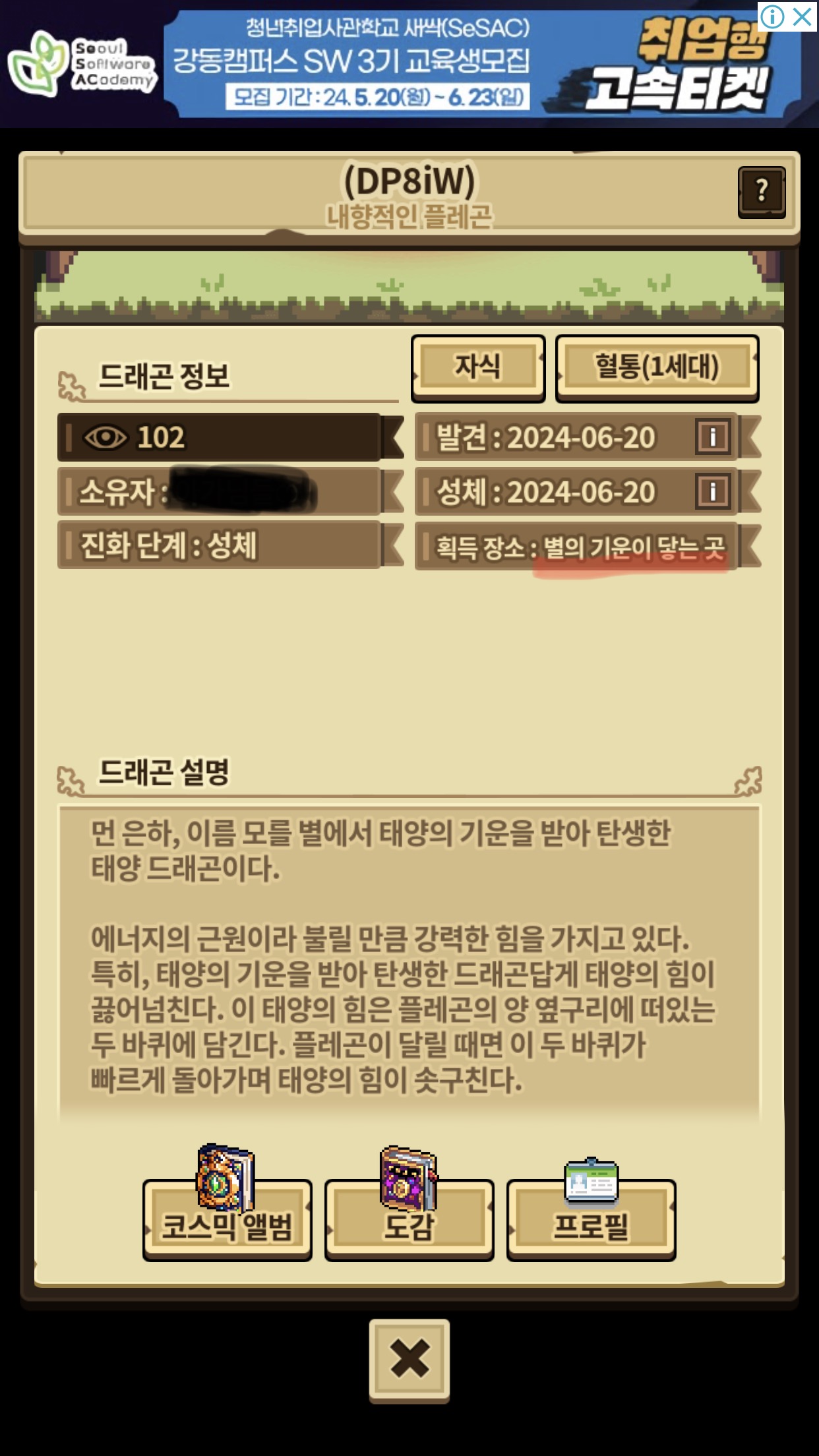Open the 자식 (offspring) button
The image size is (819, 1456).
(x=477, y=367)
